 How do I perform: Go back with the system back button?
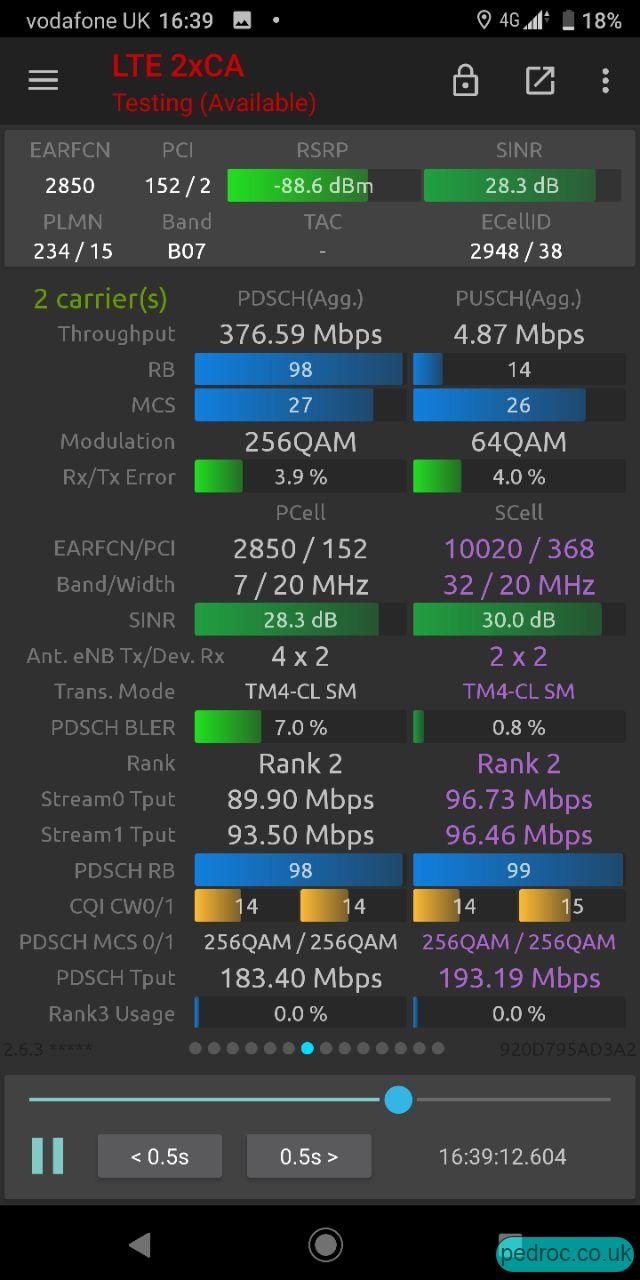[x=140, y=1244]
